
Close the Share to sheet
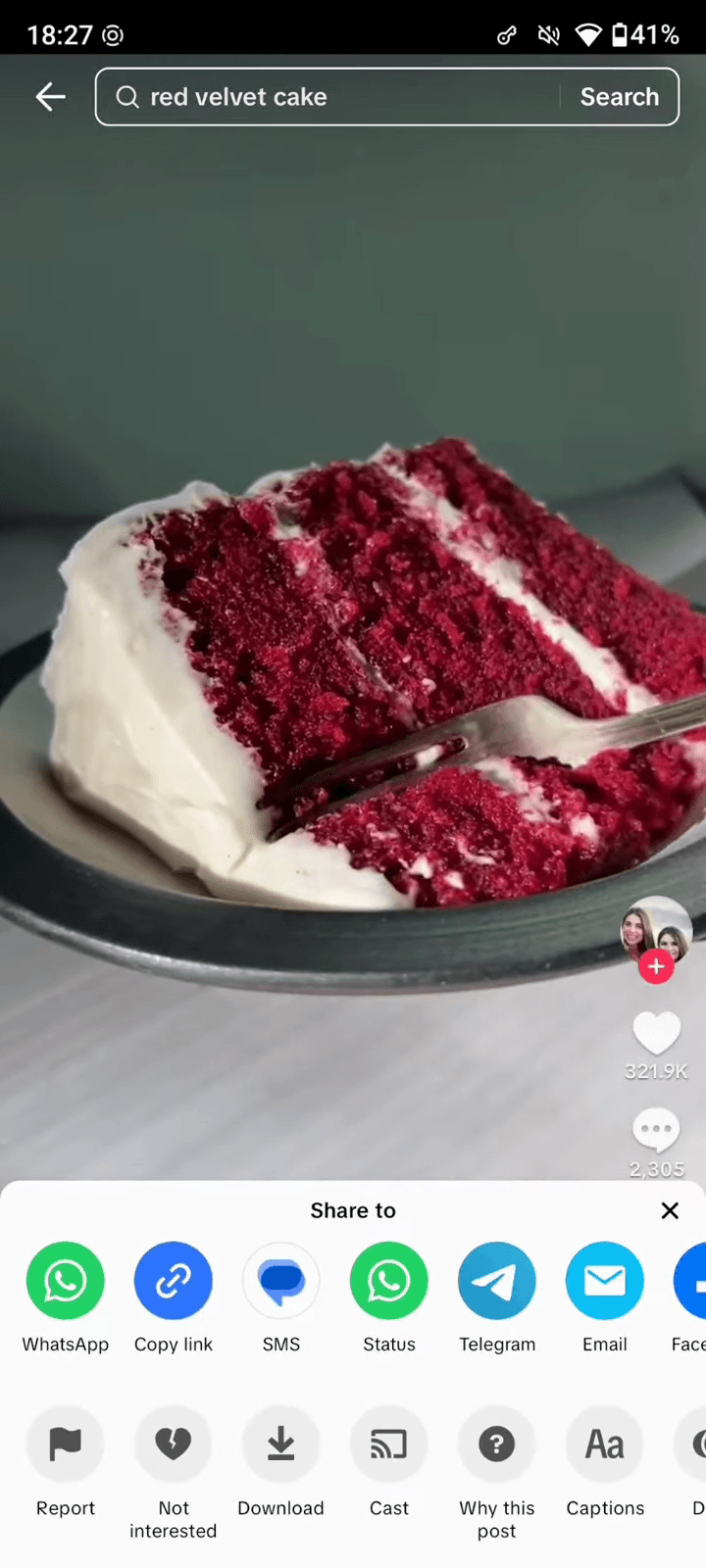pos(670,1210)
